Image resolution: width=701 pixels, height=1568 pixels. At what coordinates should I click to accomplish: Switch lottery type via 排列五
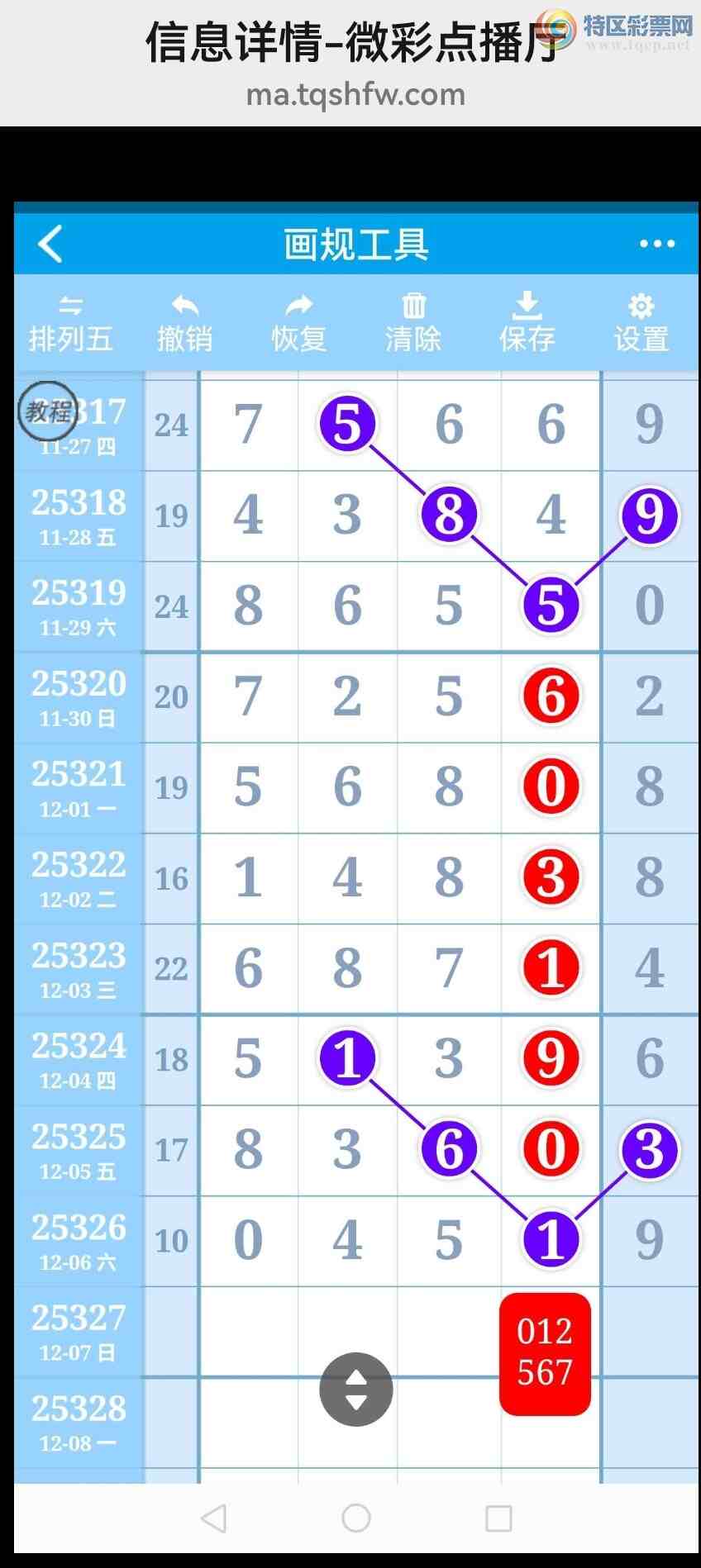coord(70,324)
